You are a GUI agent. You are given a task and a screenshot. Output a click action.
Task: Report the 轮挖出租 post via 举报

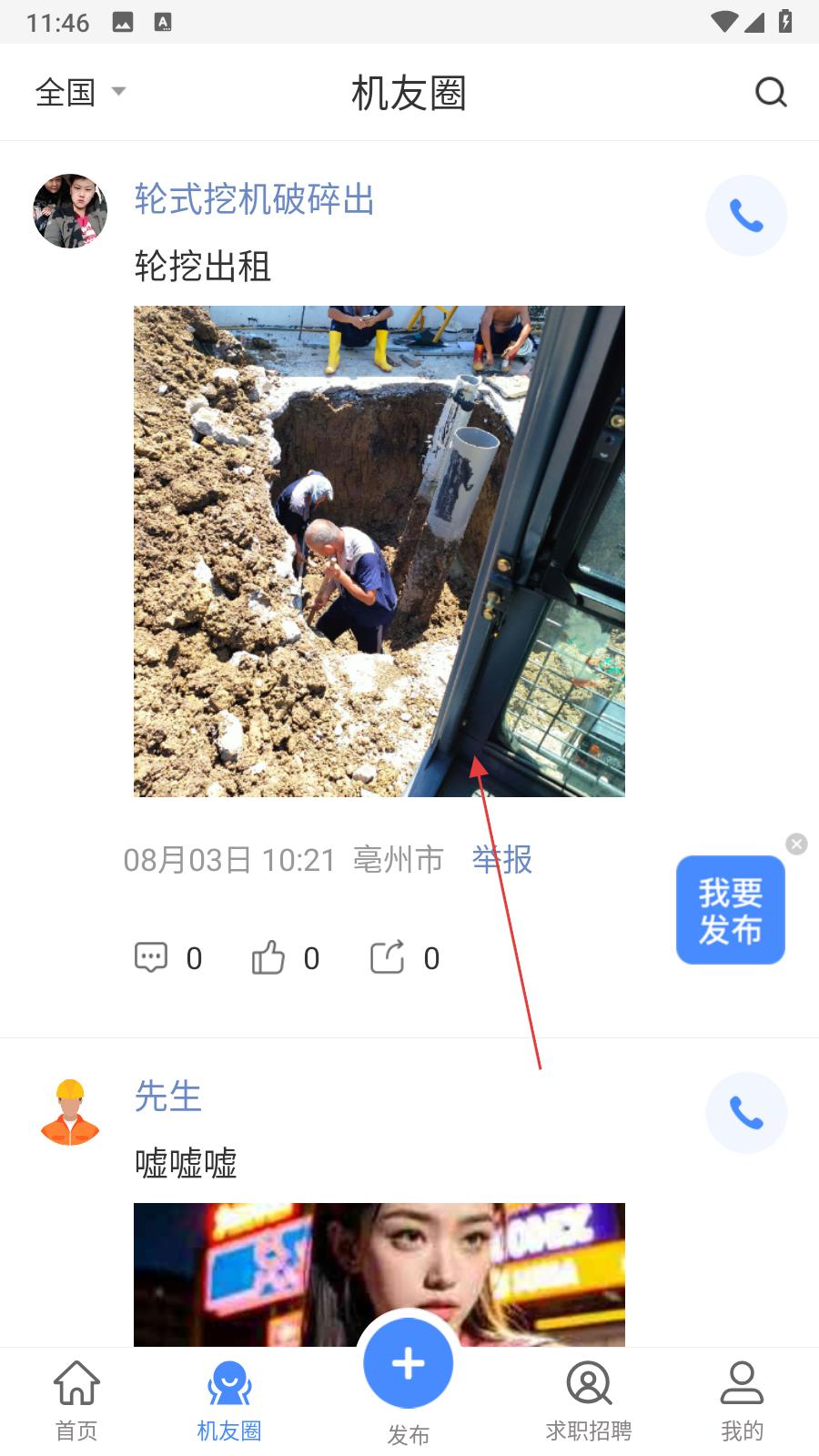(502, 859)
